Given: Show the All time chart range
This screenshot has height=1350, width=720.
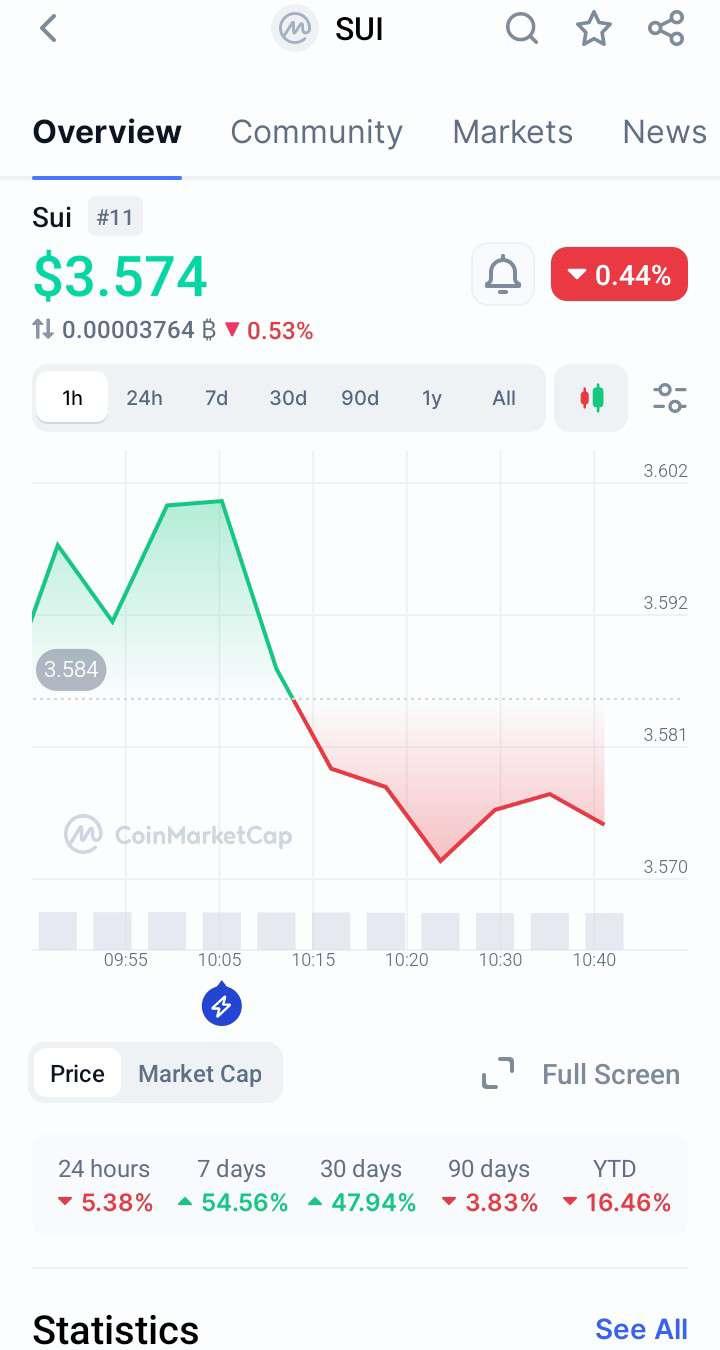Looking at the screenshot, I should tap(504, 398).
